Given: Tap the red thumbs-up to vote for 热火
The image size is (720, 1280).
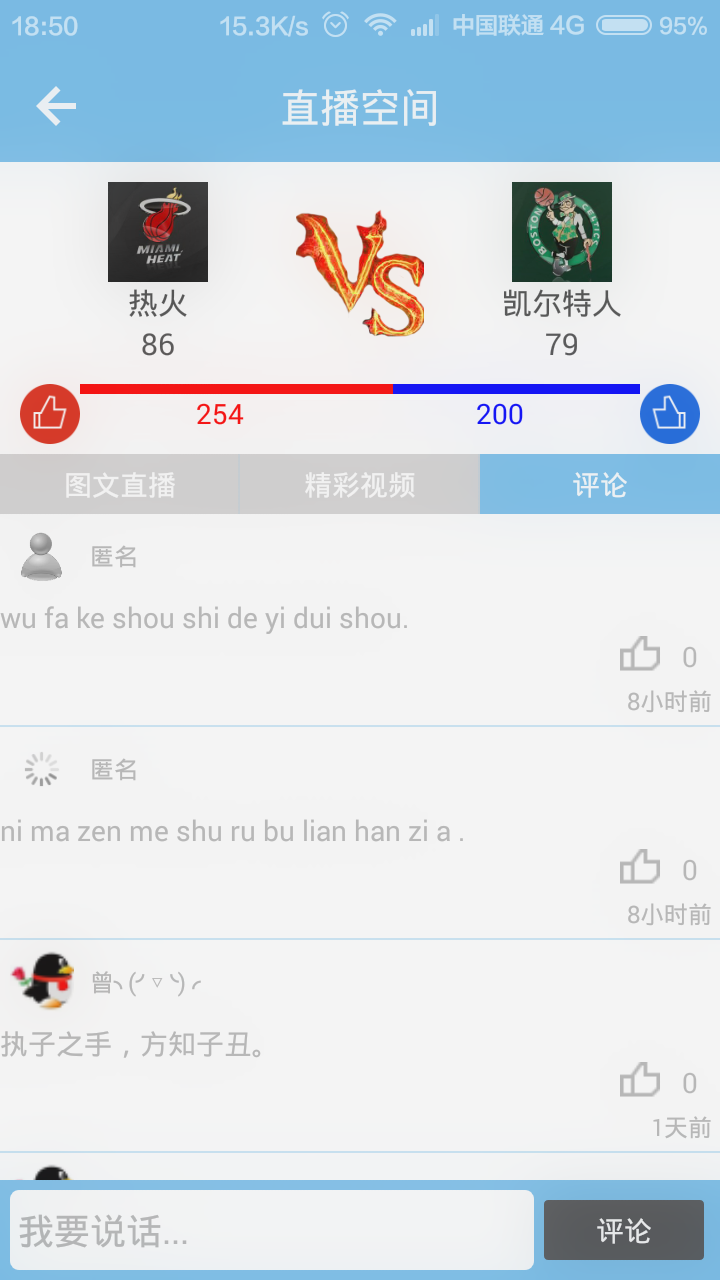Looking at the screenshot, I should (49, 413).
